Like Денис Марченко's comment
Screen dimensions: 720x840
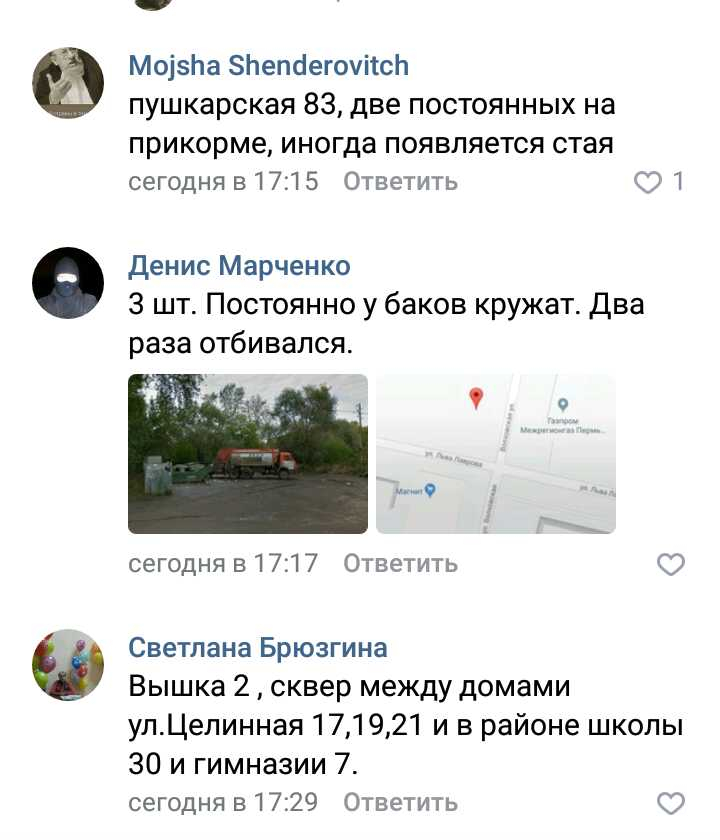(670, 565)
